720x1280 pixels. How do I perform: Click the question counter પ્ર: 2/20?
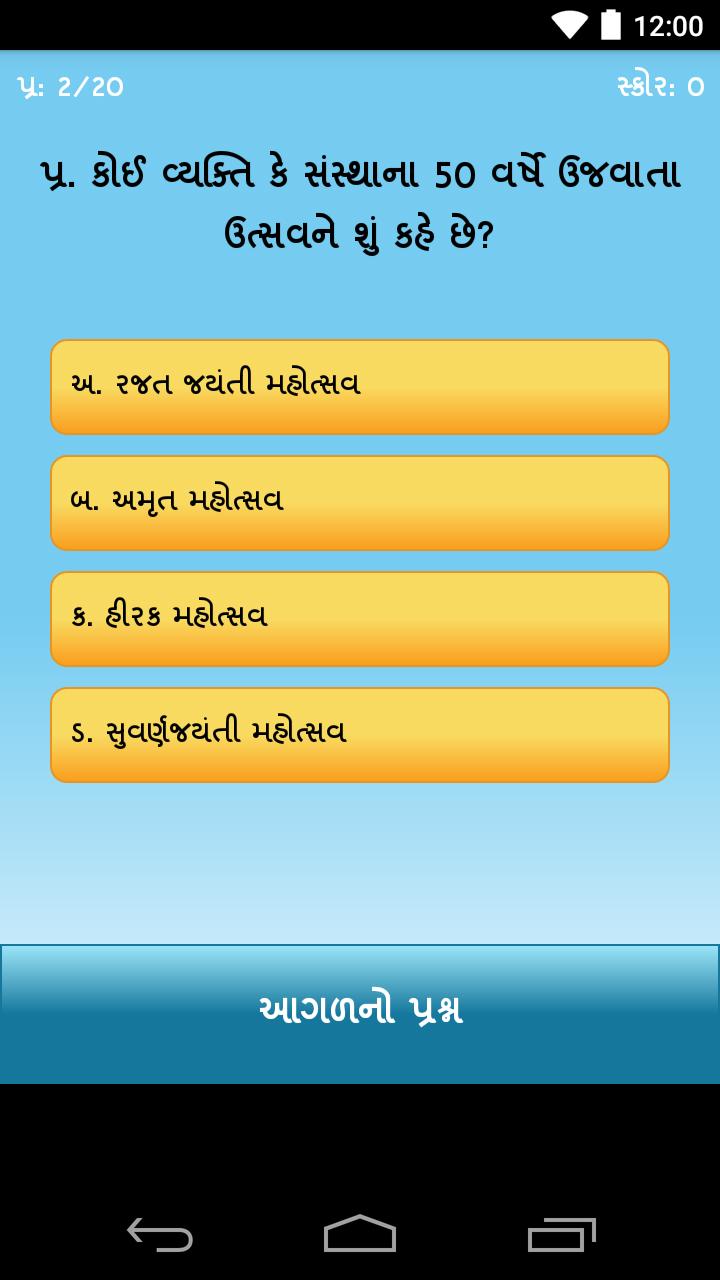click(x=68, y=88)
